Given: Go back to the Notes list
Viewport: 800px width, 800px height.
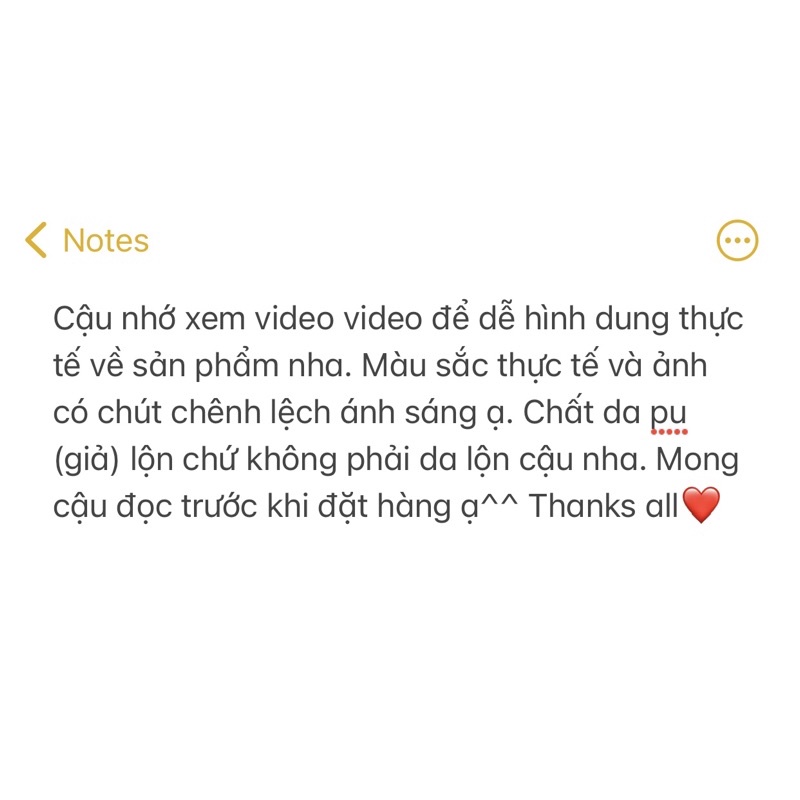Looking at the screenshot, I should click(x=87, y=241).
